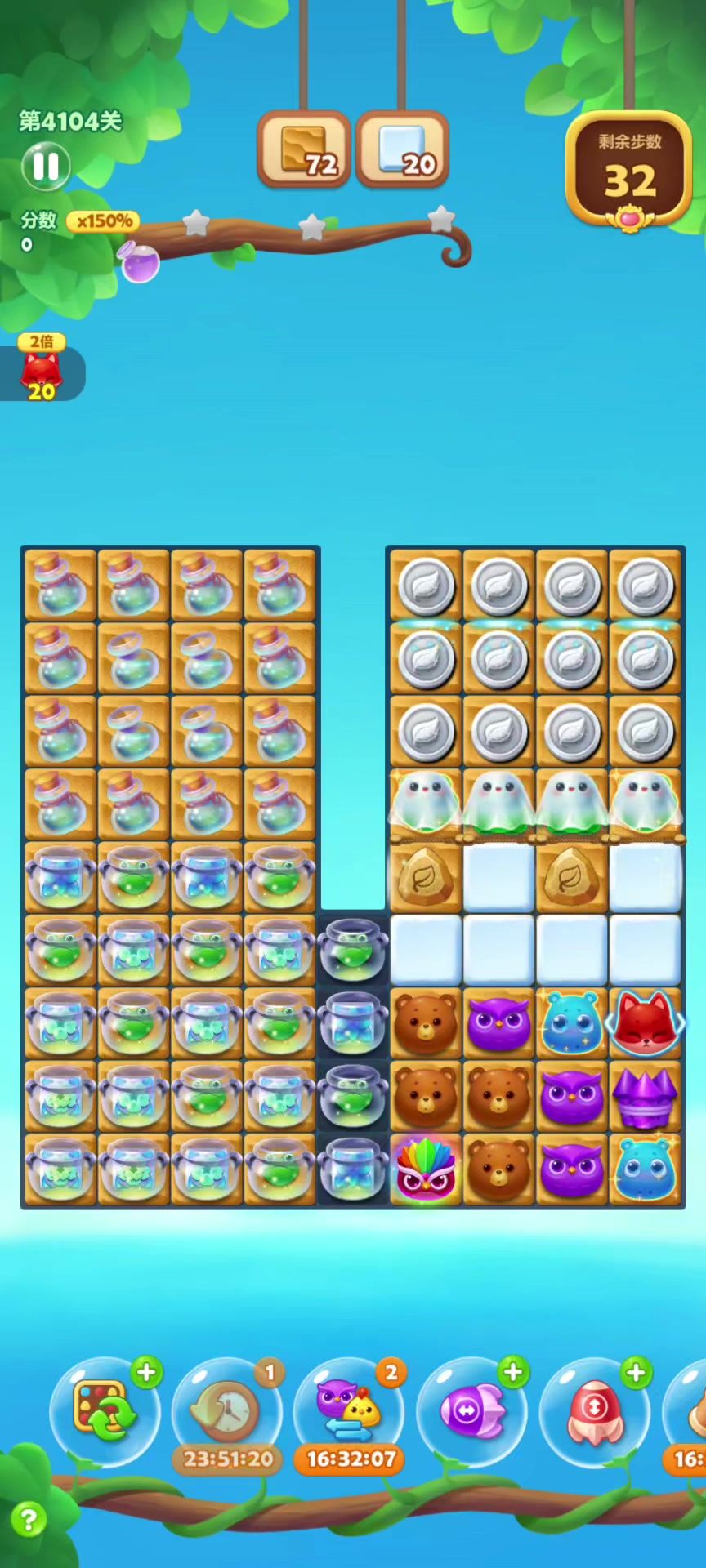Tap the red fox piece

(x=645, y=1023)
